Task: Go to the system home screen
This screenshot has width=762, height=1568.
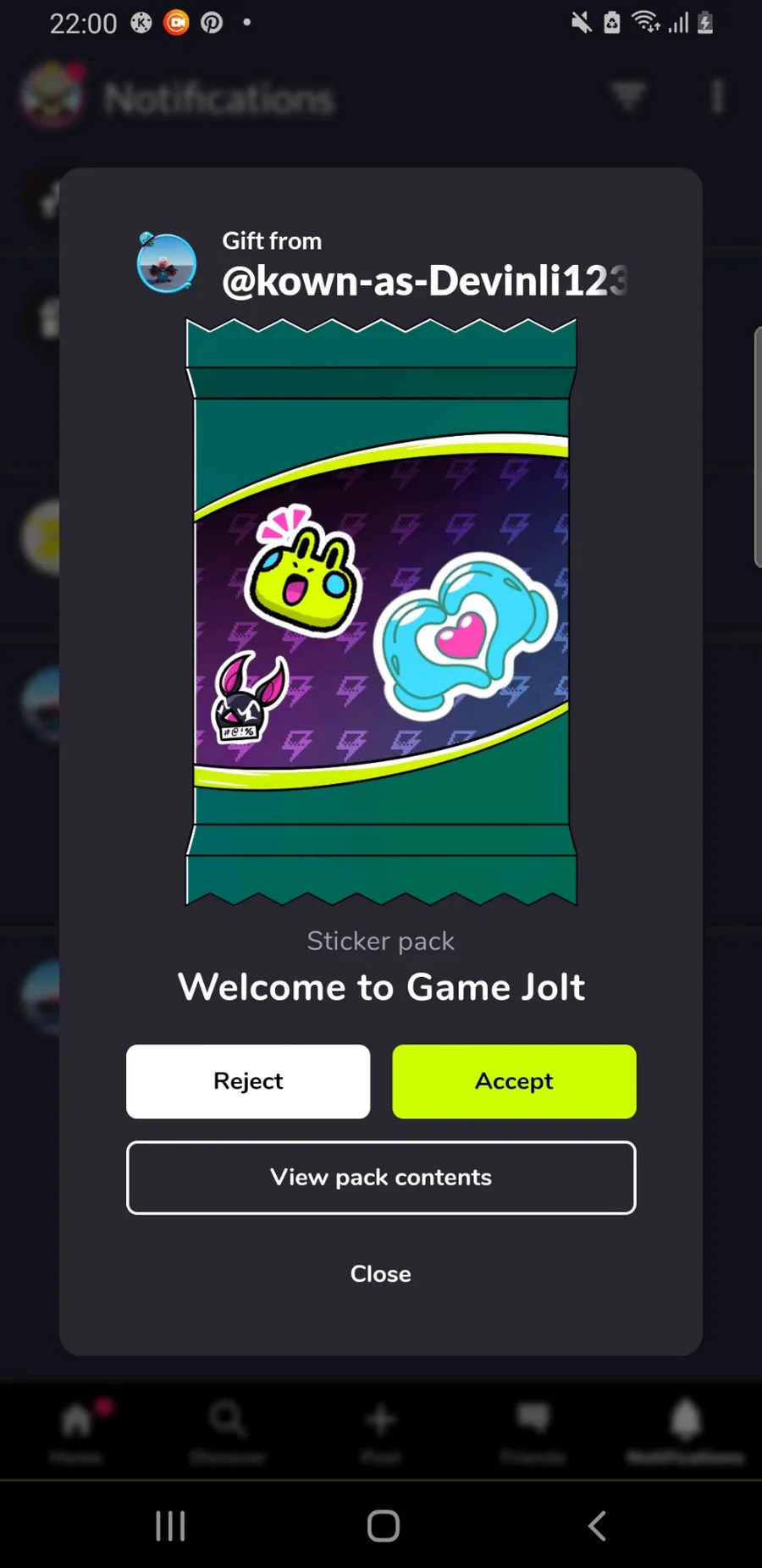Action: pyautogui.click(x=383, y=1526)
